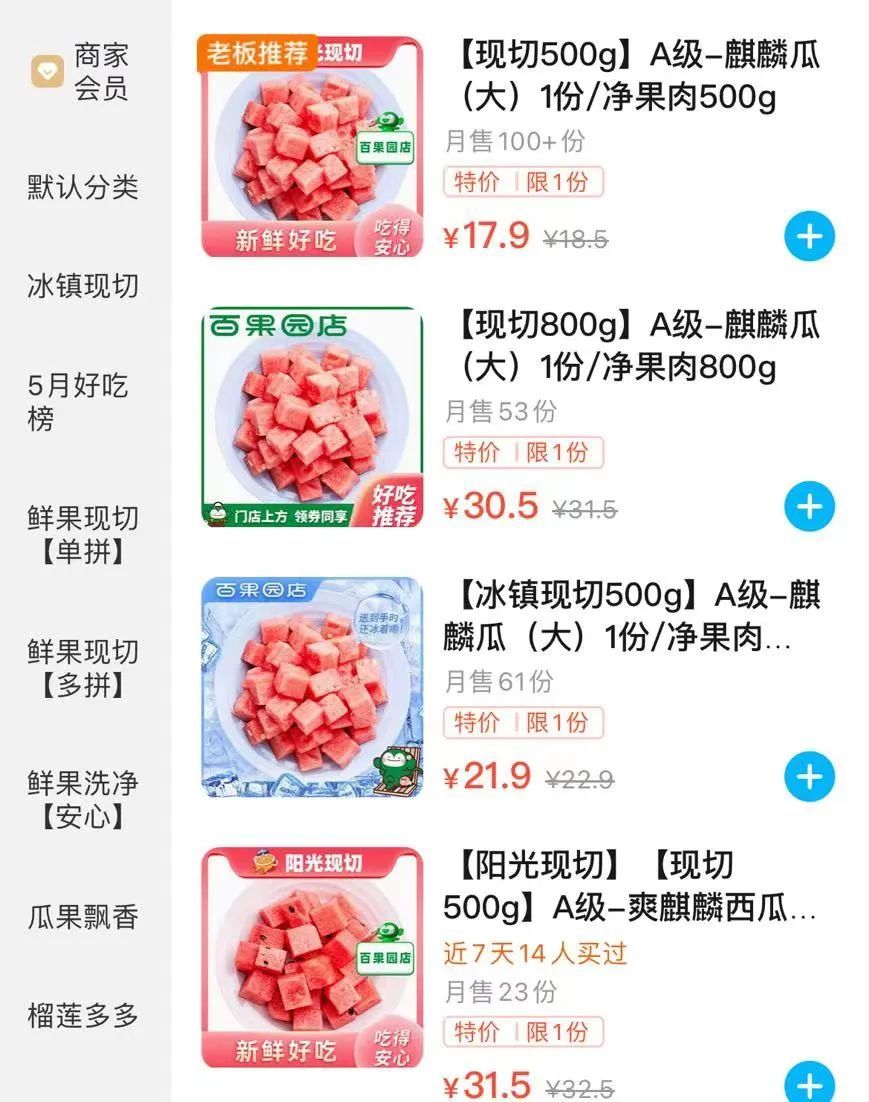Image resolution: width=869 pixels, height=1102 pixels.
Task: Select 鲜果现切【多拼】 category
Action: [83, 668]
